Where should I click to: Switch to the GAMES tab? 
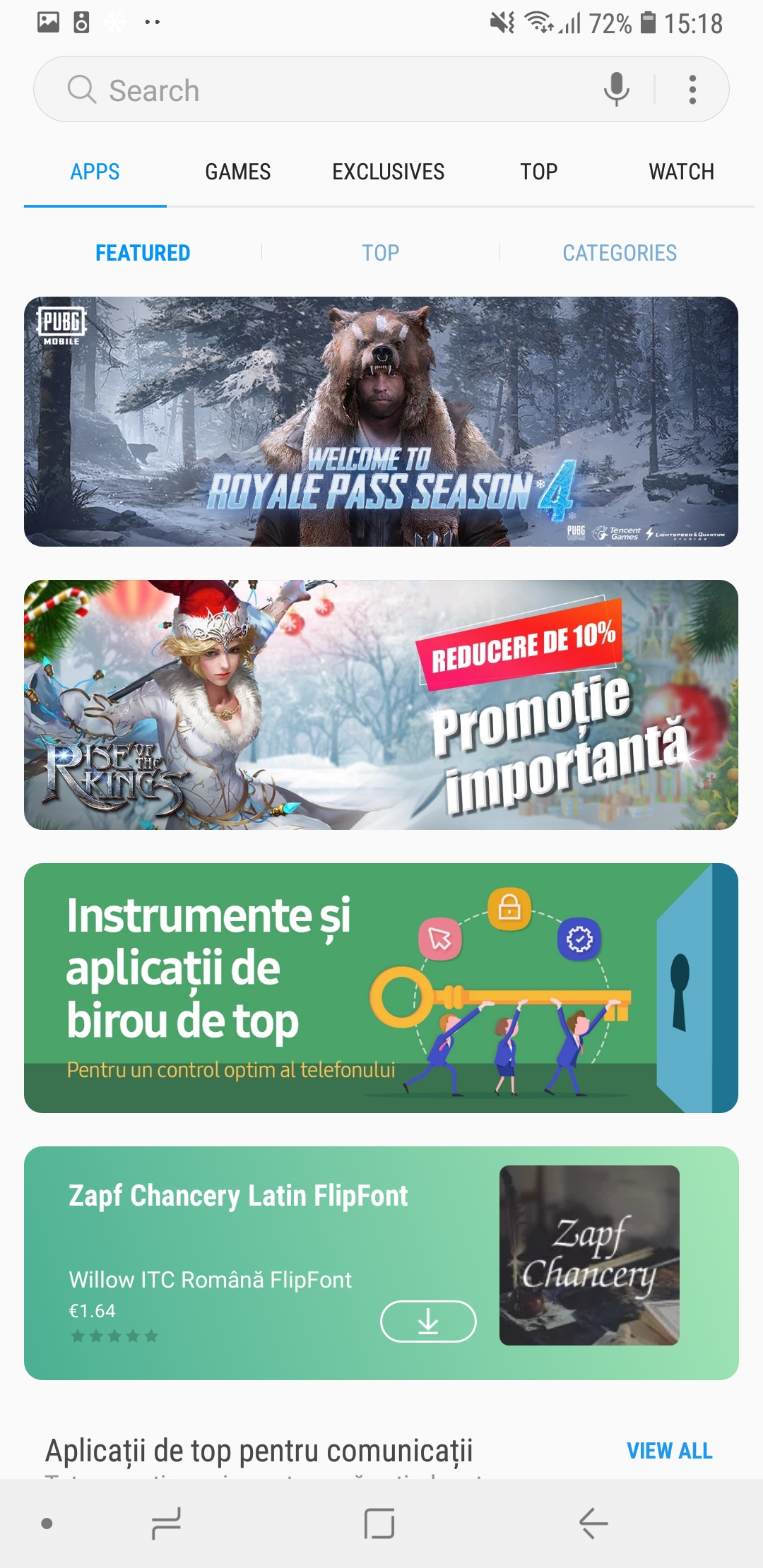click(238, 172)
